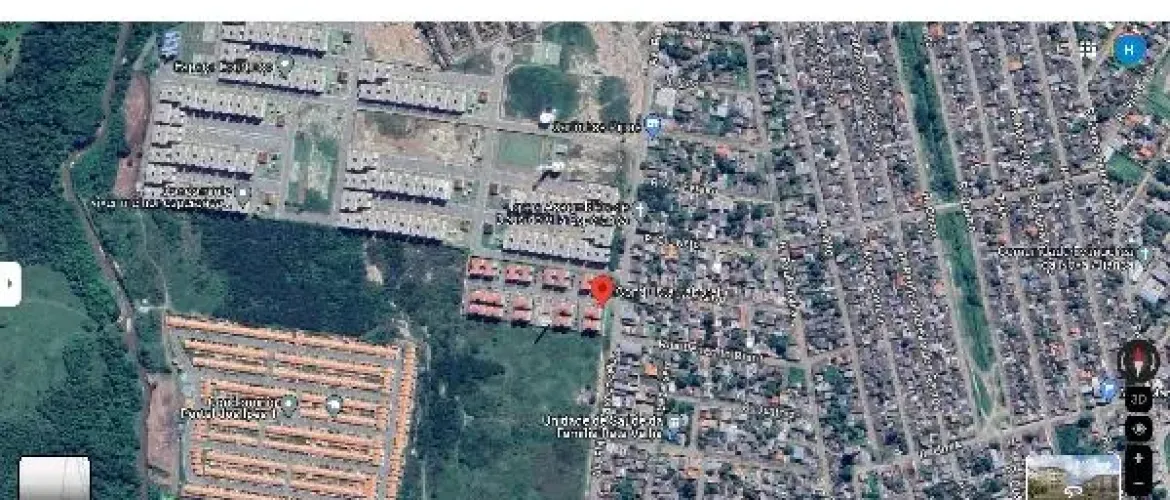Expand the collapsed side panel
The width and height of the screenshot is (1170, 500).
10,284
